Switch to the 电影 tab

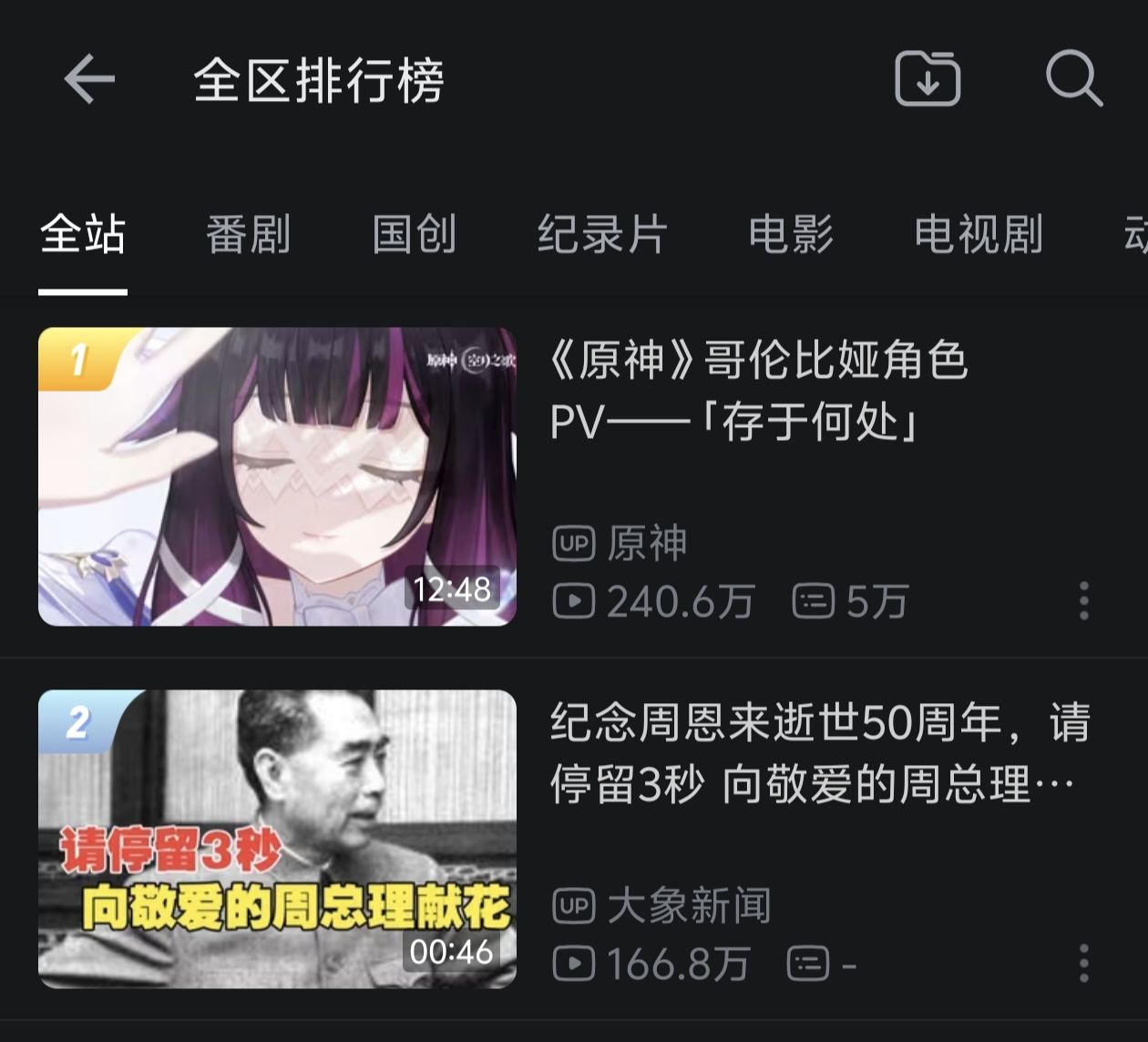tap(791, 234)
